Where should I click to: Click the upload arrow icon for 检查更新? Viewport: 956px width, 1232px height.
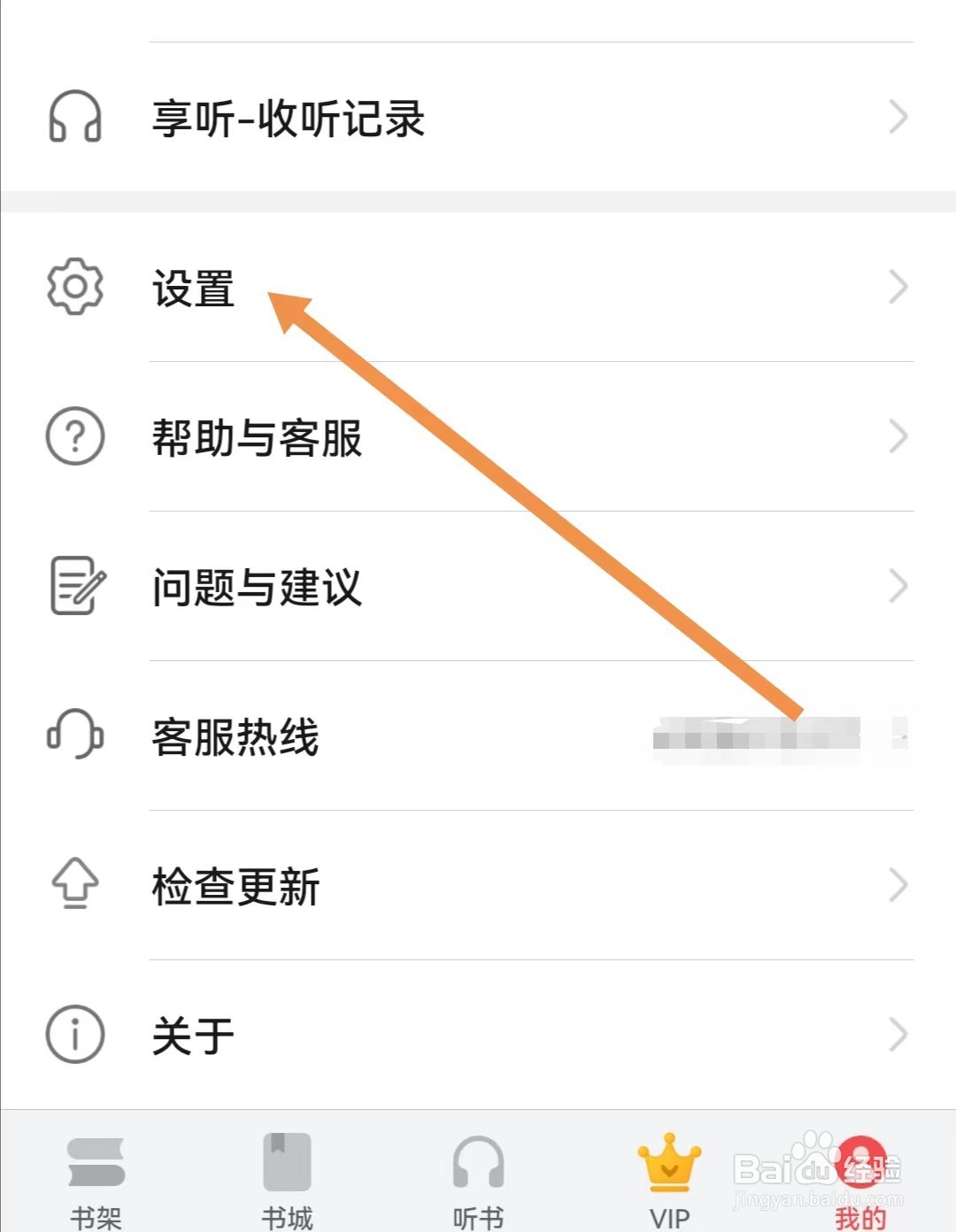pyautogui.click(x=75, y=882)
